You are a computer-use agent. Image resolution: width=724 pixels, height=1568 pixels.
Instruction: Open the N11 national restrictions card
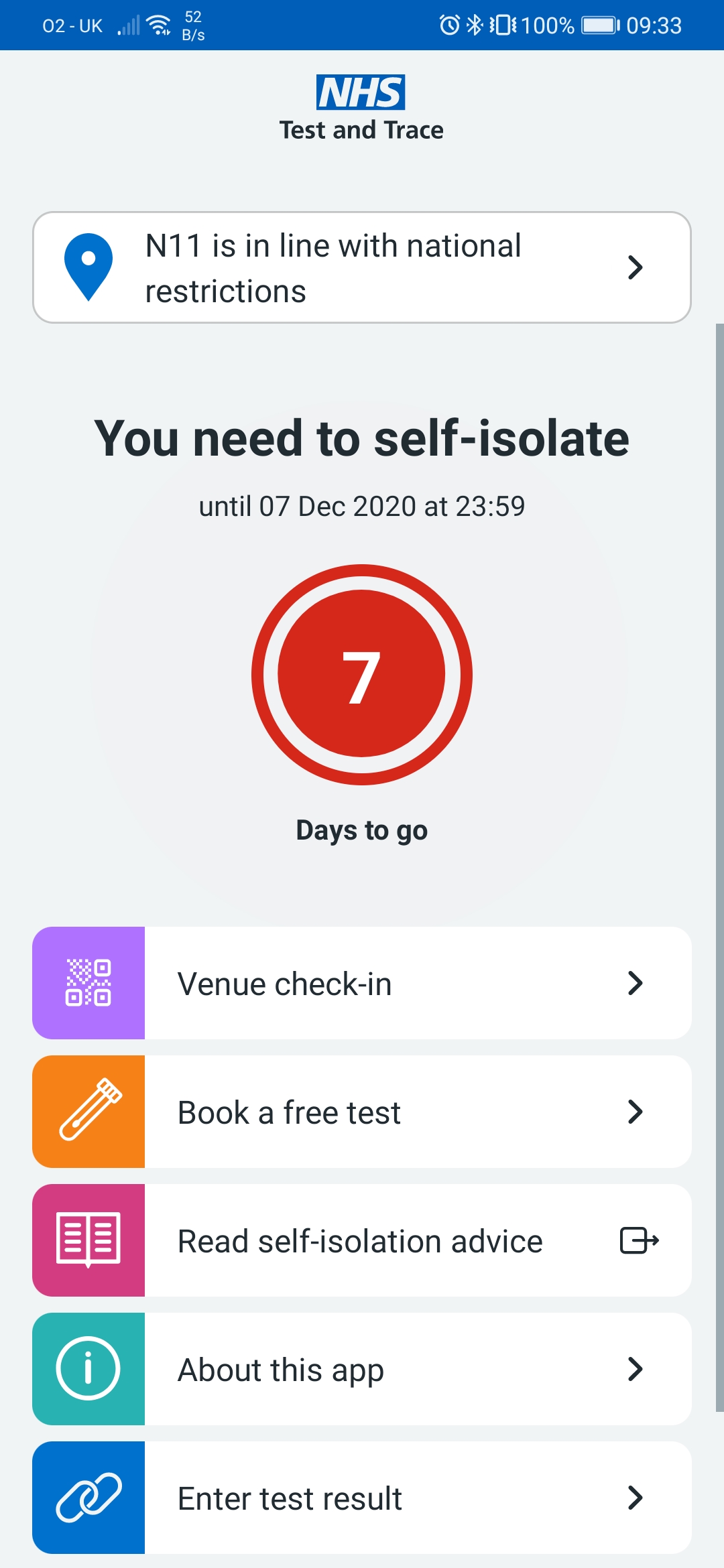coord(362,267)
